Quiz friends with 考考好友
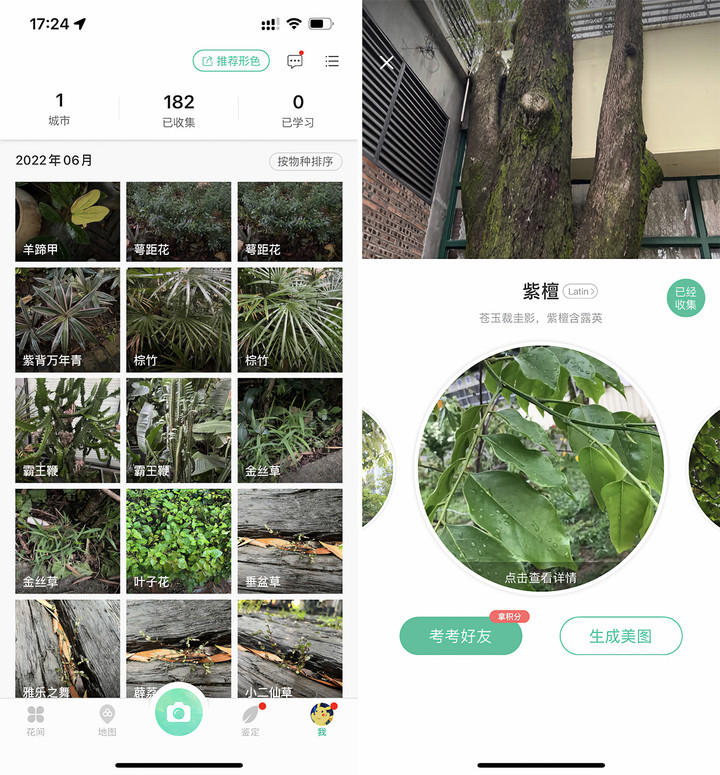 [461, 636]
